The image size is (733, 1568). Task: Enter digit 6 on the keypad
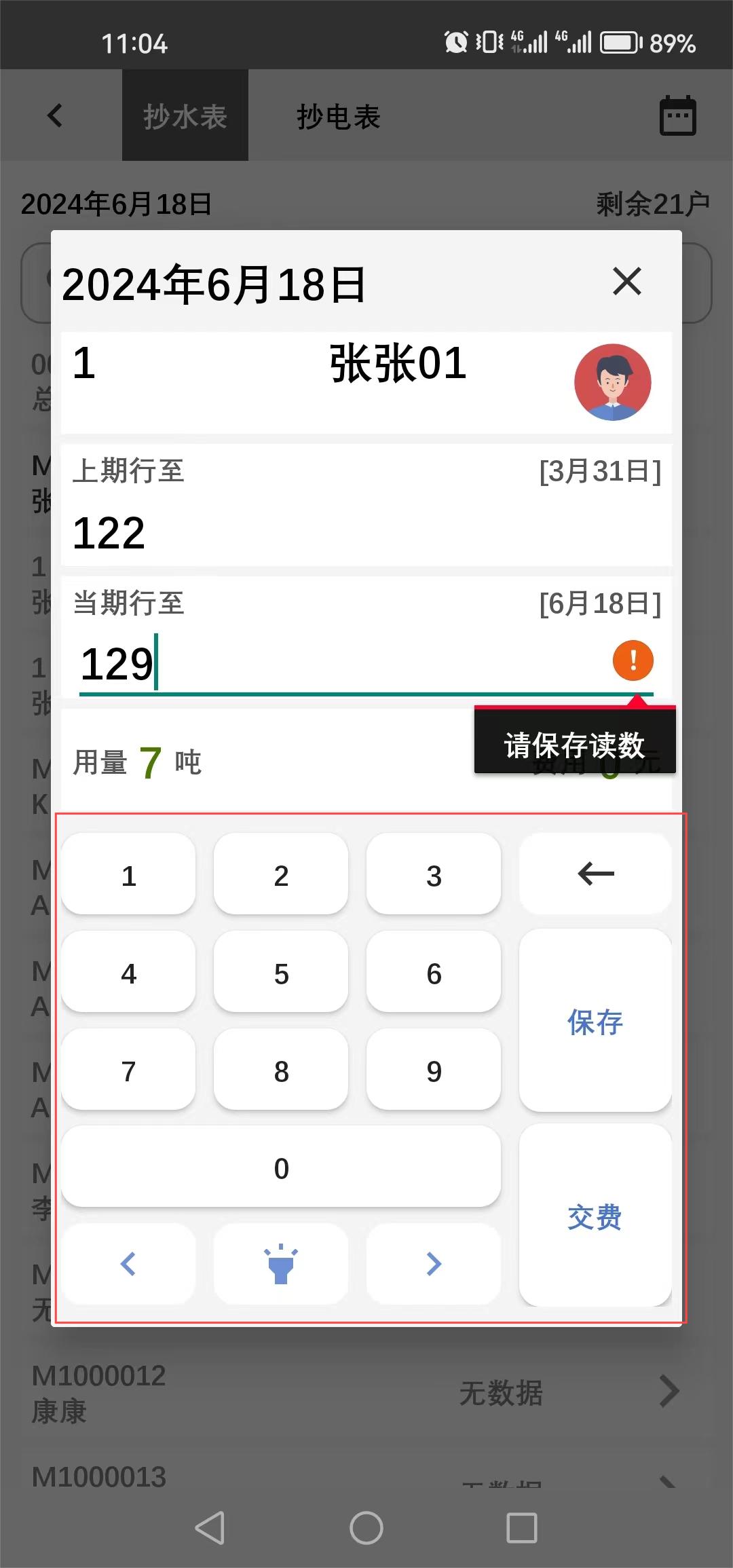tap(434, 973)
